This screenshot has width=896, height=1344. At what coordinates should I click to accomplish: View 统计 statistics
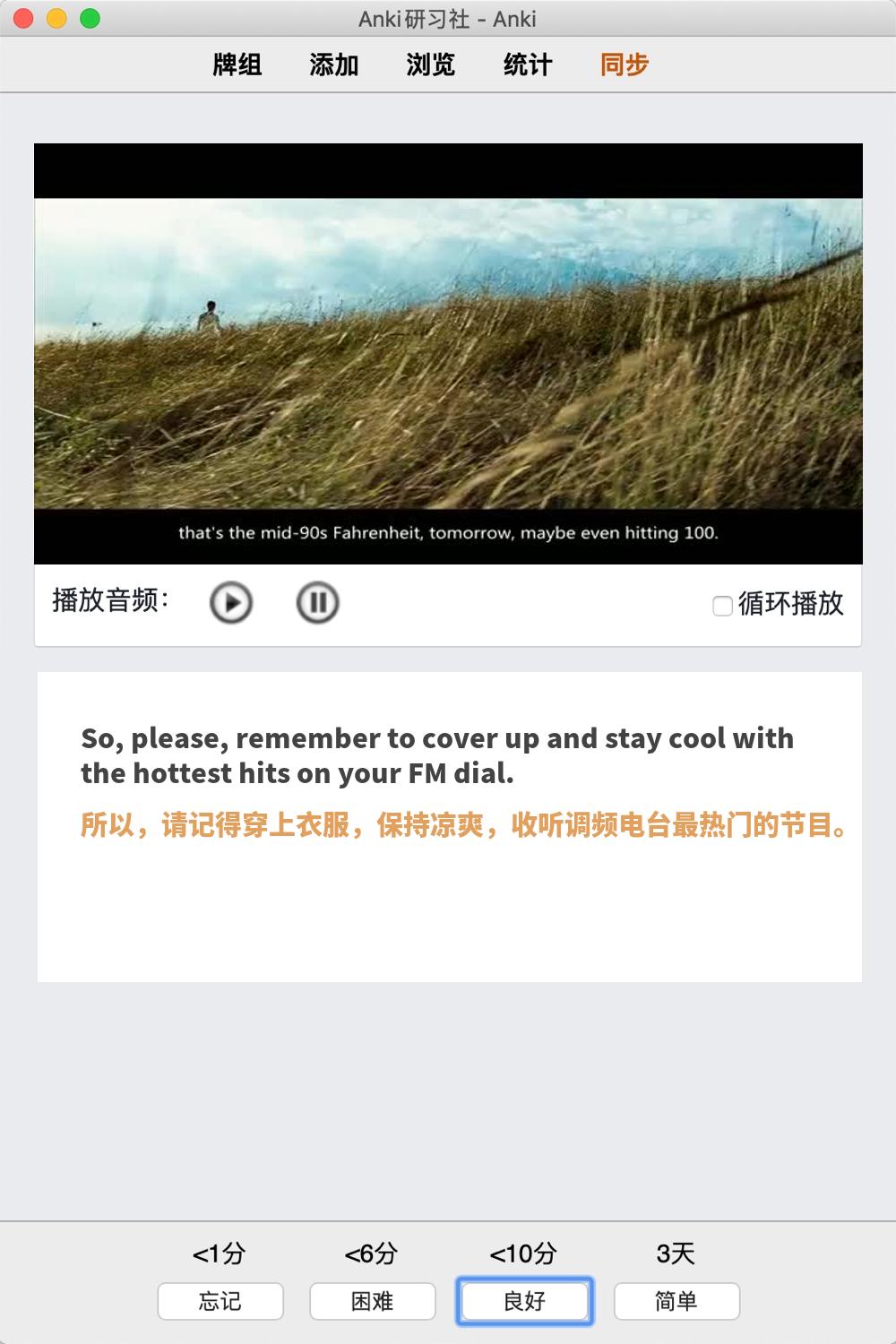coord(527,65)
